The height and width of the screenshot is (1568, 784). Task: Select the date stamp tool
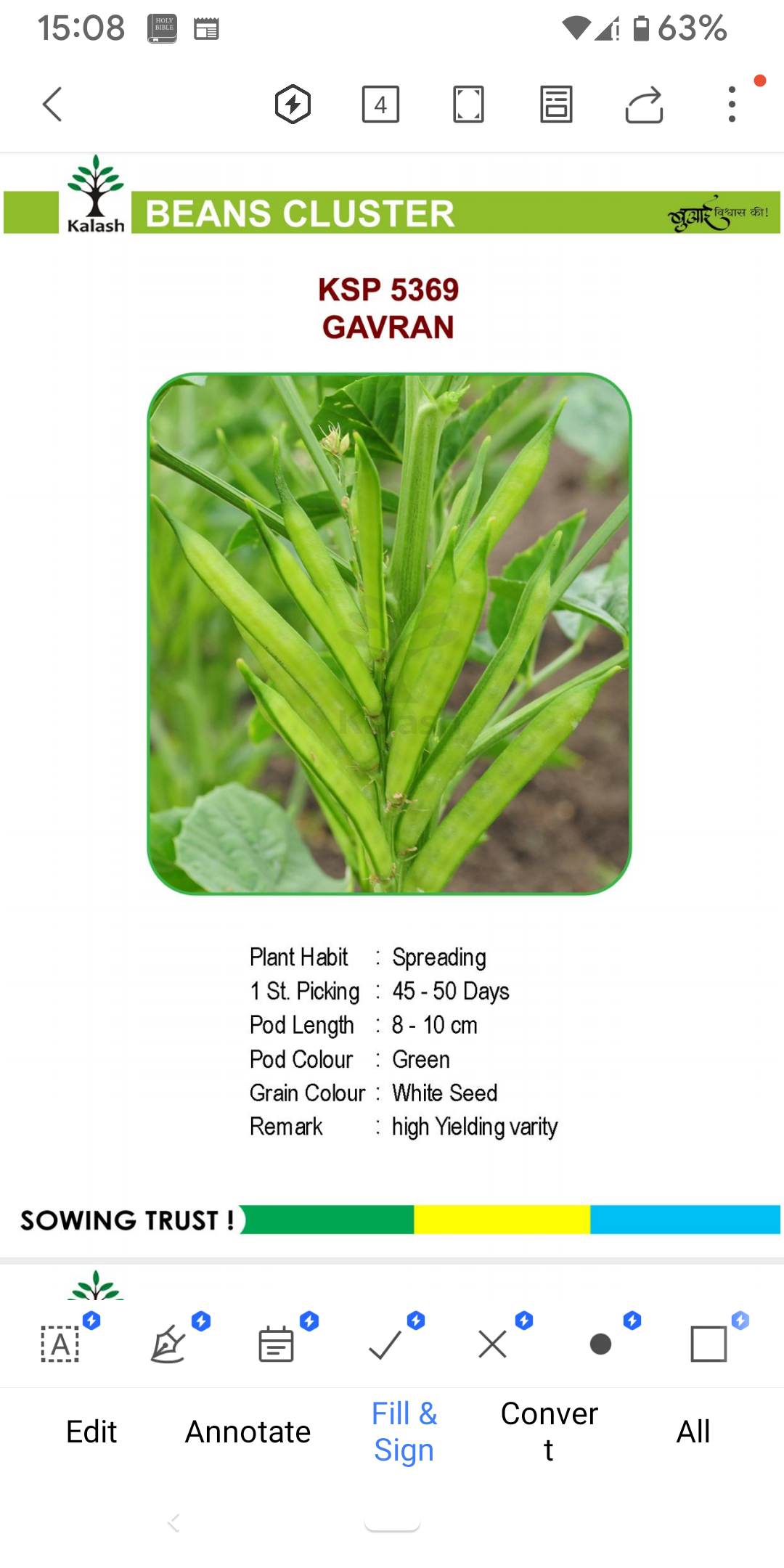tap(276, 1344)
